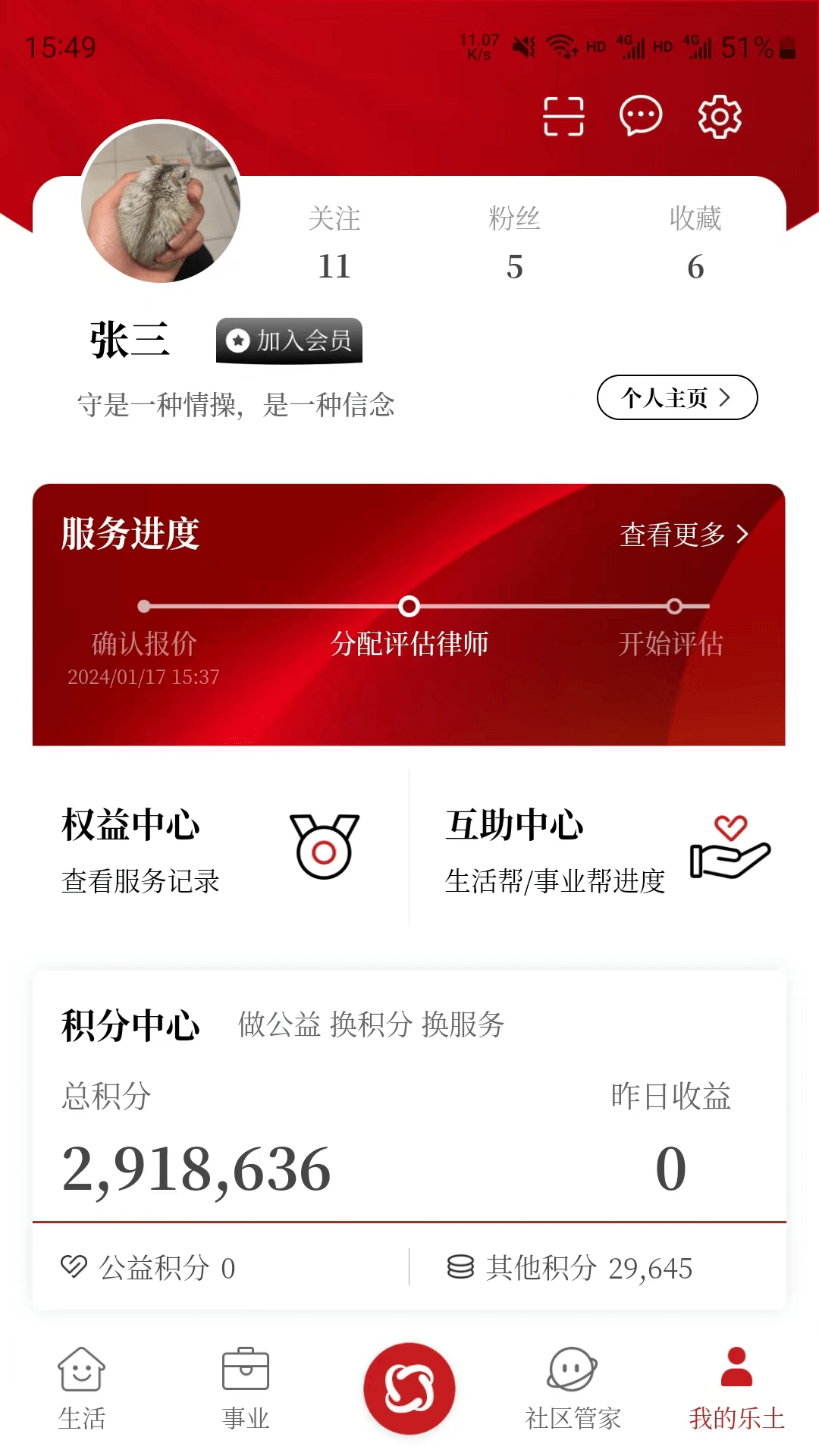Switch to the 社区管家 tab
This screenshot has width=819, height=1456.
573,1388
